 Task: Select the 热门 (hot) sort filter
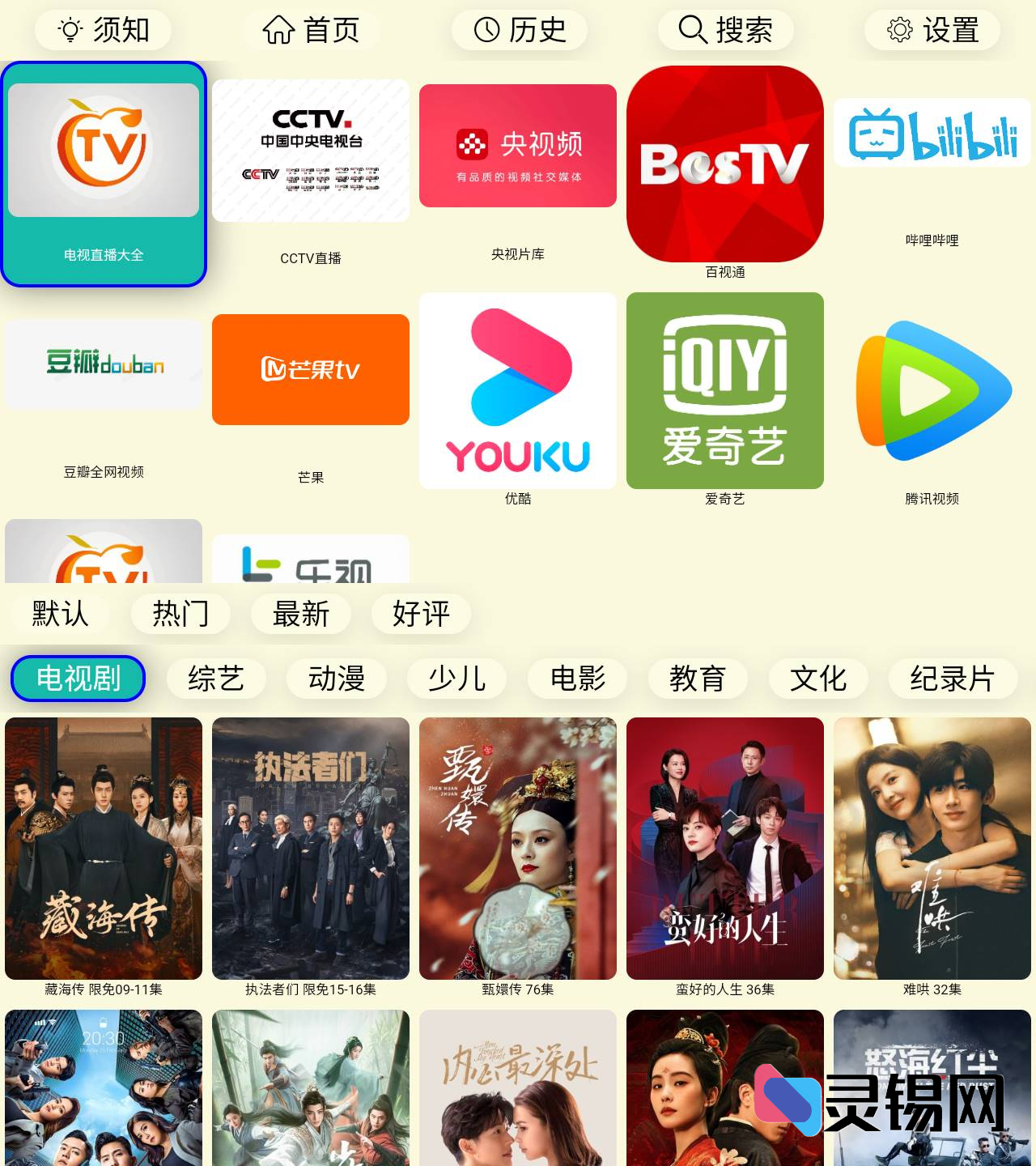180,614
